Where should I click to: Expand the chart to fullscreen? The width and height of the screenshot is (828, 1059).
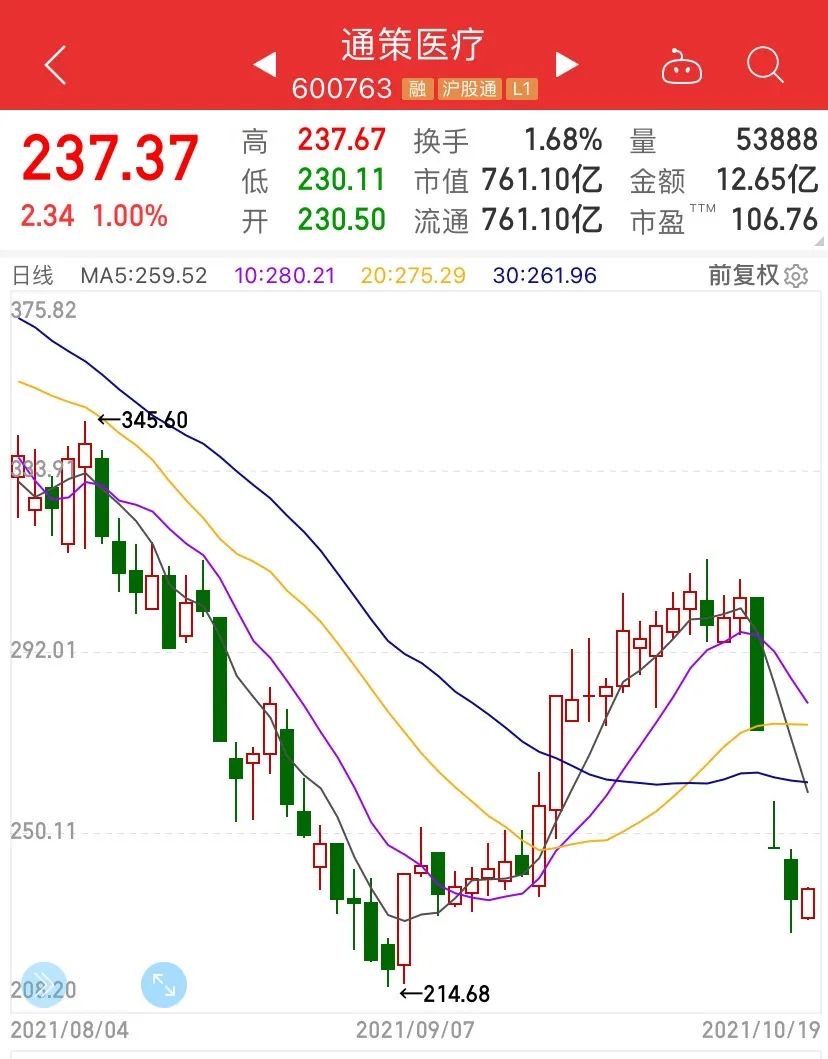pos(164,984)
